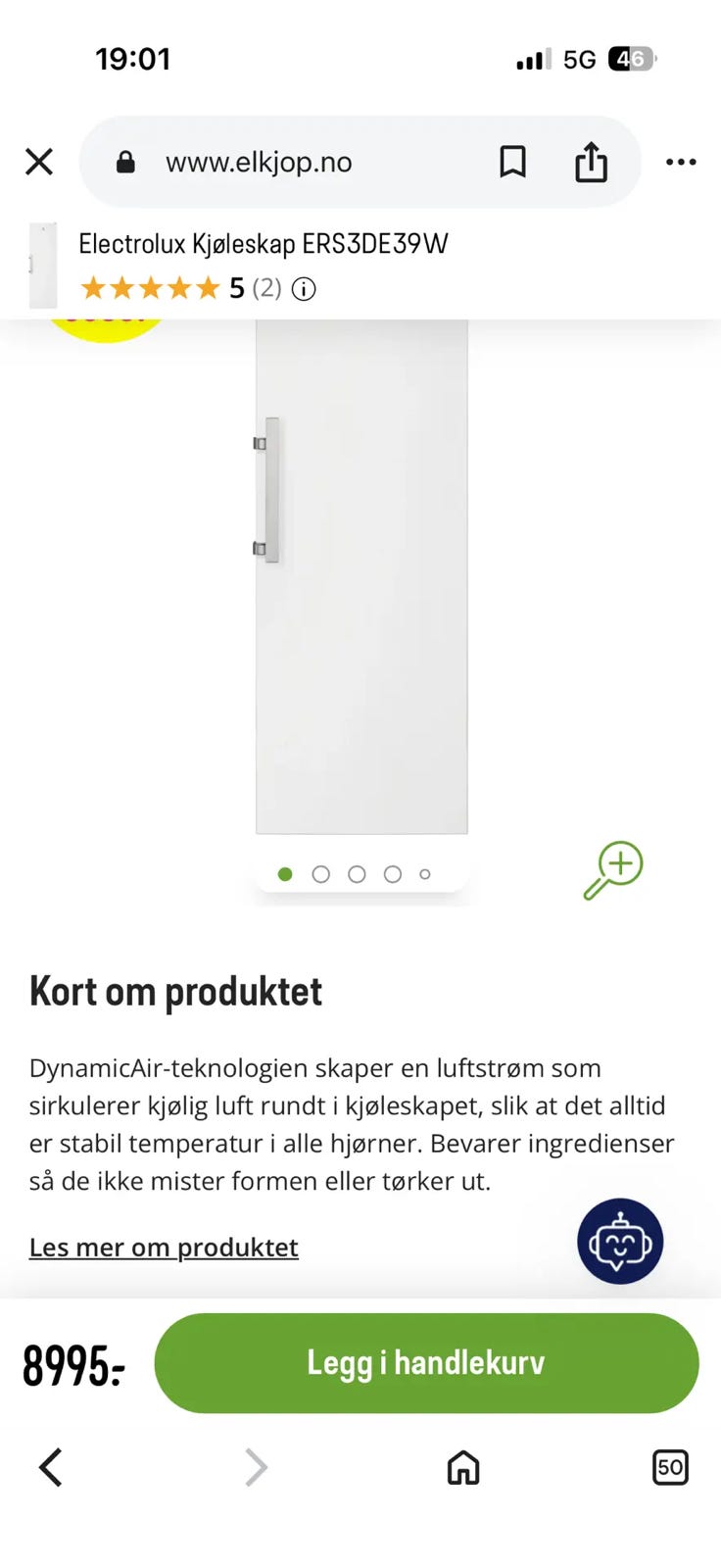The image size is (721, 1568).
Task: Open the browser overflow menu
Action: click(x=681, y=162)
